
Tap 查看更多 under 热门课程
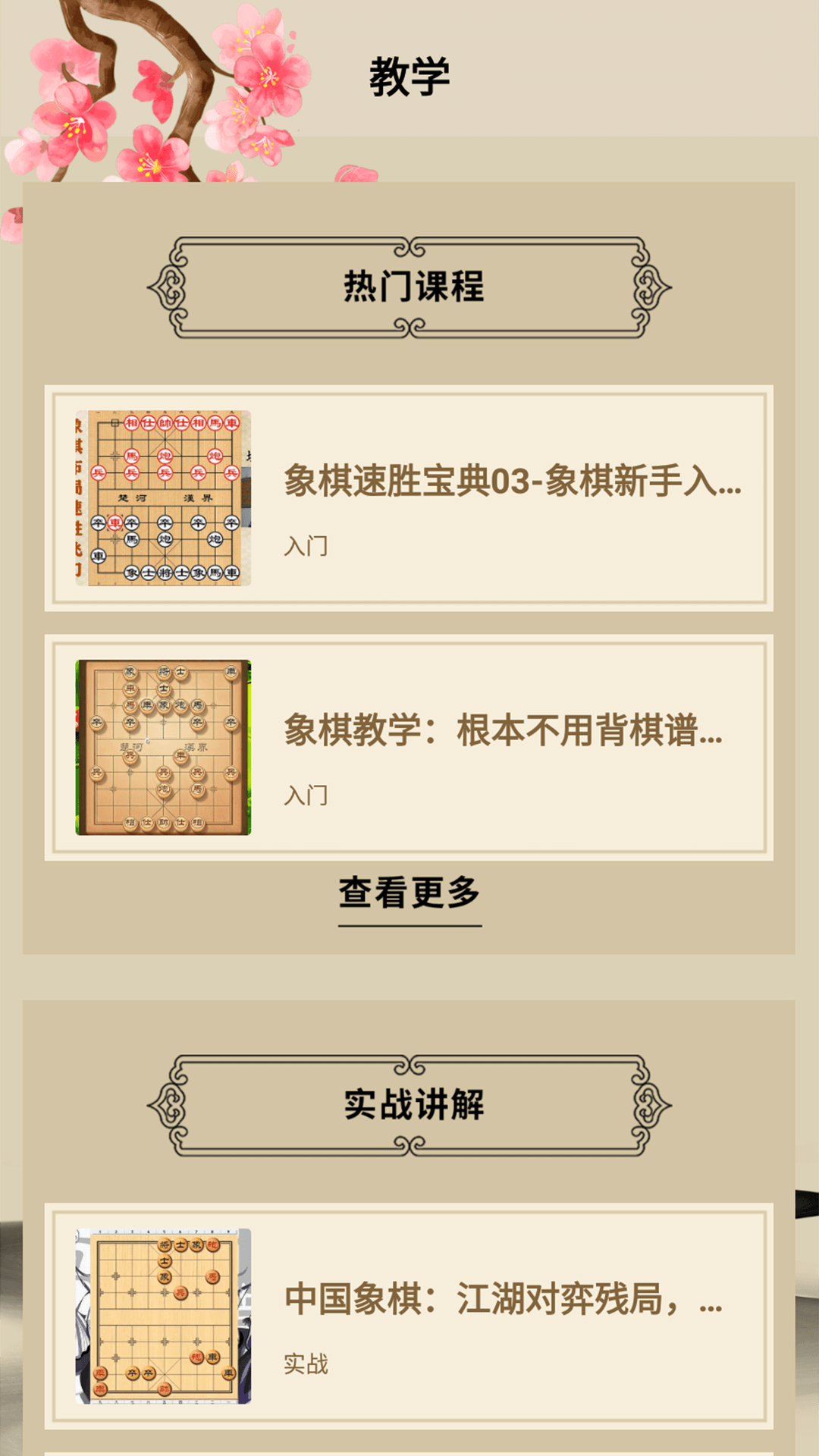tap(409, 893)
